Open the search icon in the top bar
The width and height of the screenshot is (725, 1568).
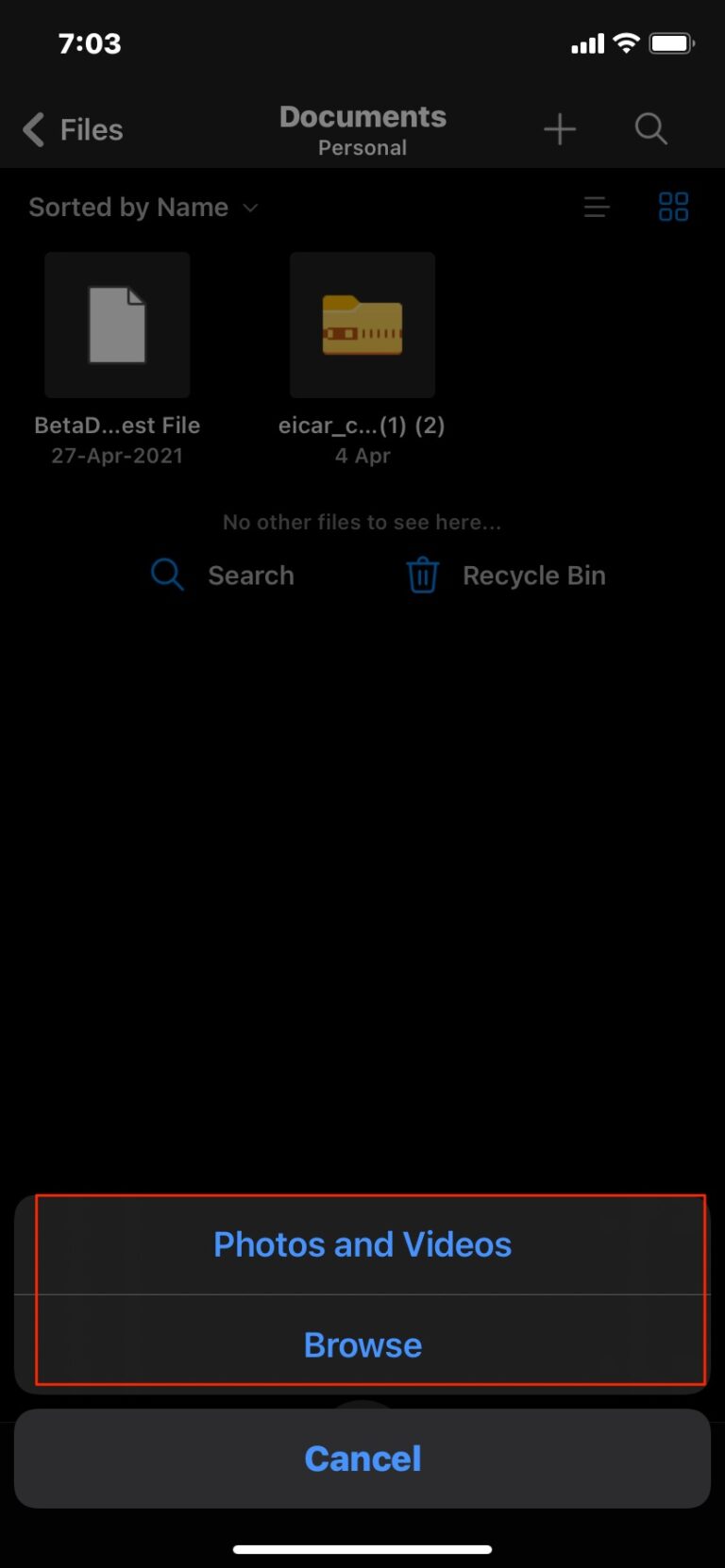pyautogui.click(x=650, y=129)
